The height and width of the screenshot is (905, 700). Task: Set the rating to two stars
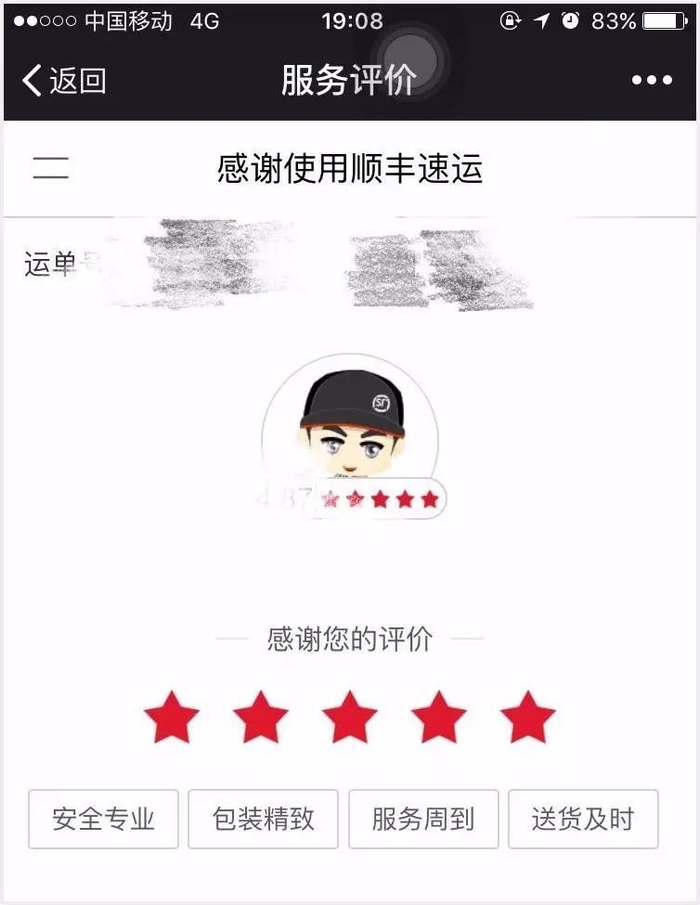click(261, 716)
